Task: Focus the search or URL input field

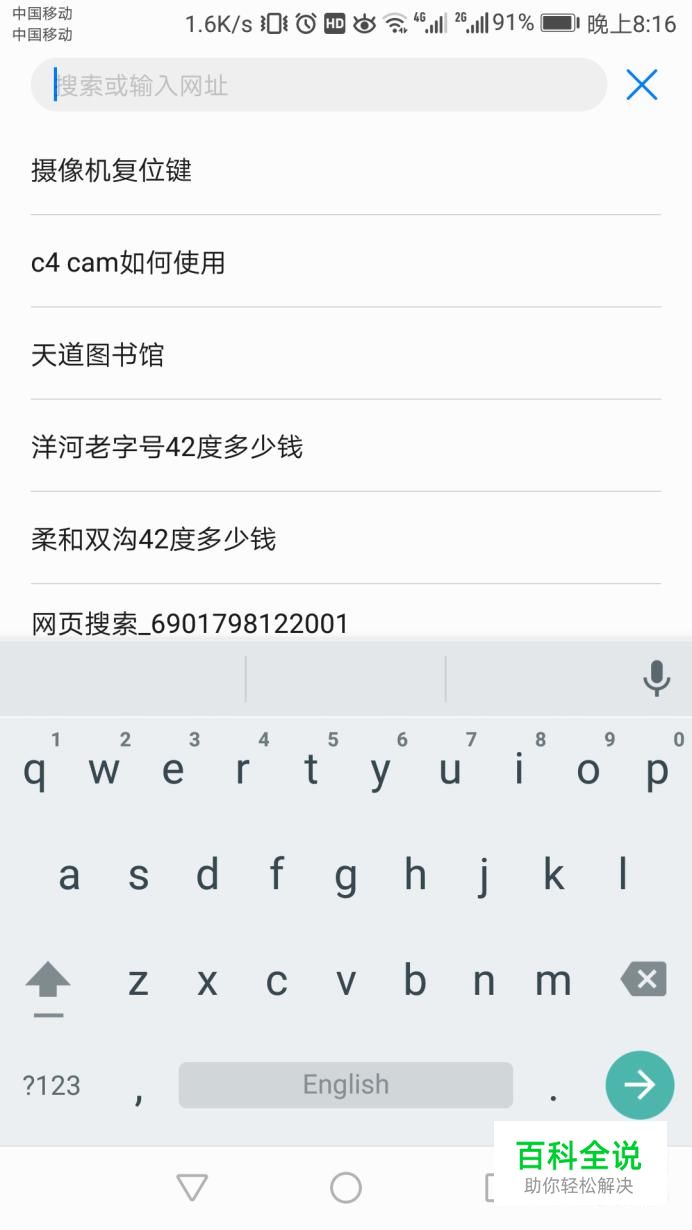Action: click(x=318, y=85)
